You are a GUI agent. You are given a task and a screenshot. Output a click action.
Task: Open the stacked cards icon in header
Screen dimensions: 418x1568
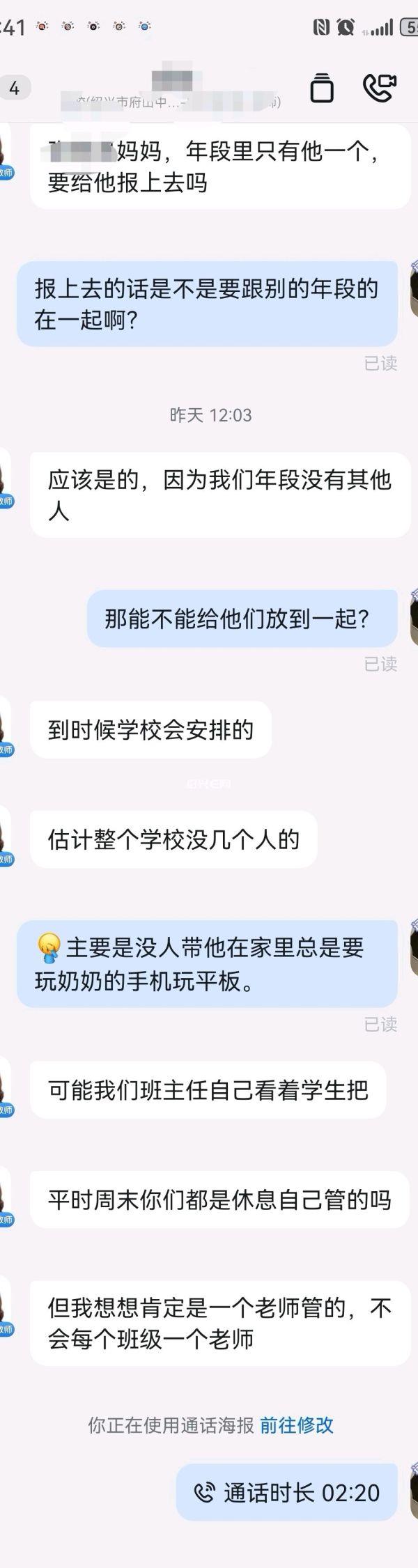pyautogui.click(x=321, y=88)
